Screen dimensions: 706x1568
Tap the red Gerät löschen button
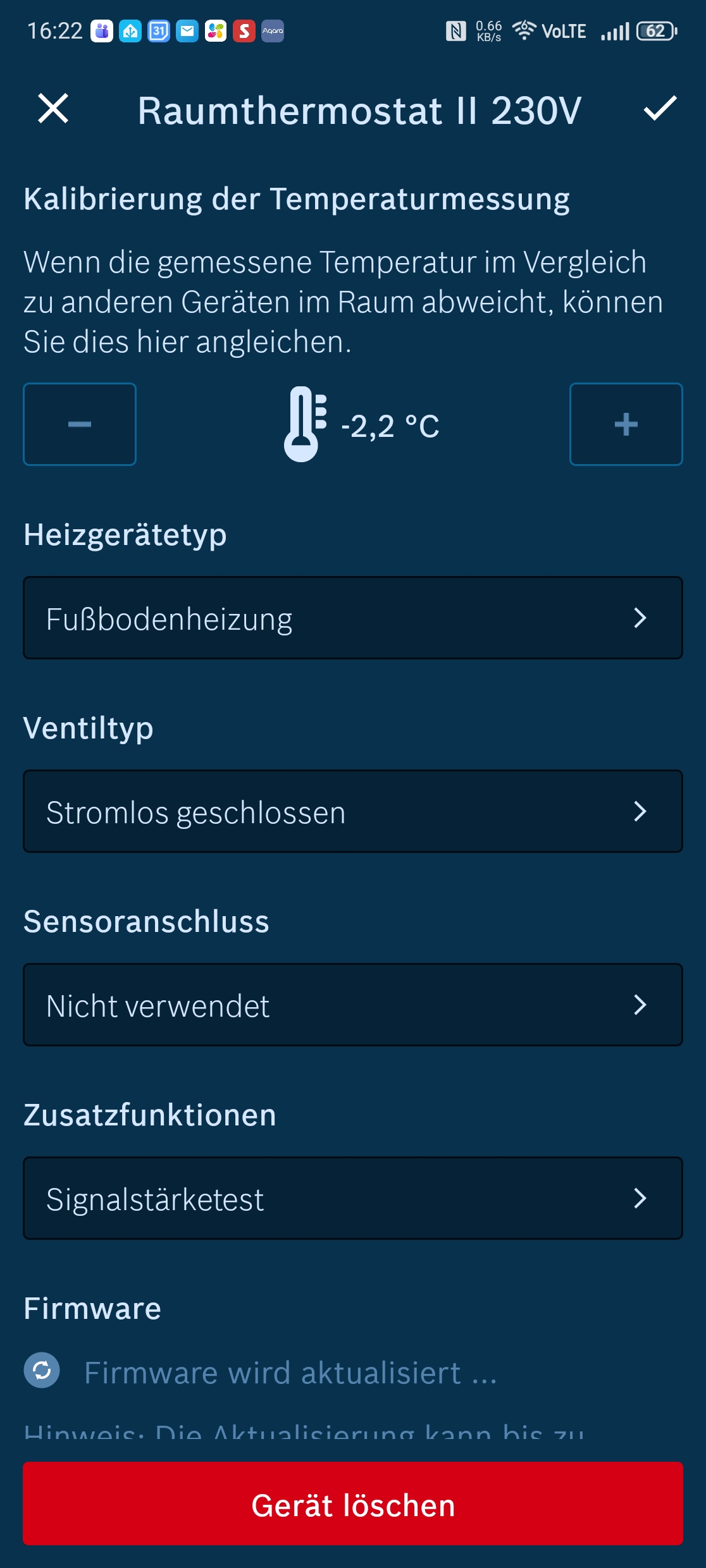click(353, 1504)
